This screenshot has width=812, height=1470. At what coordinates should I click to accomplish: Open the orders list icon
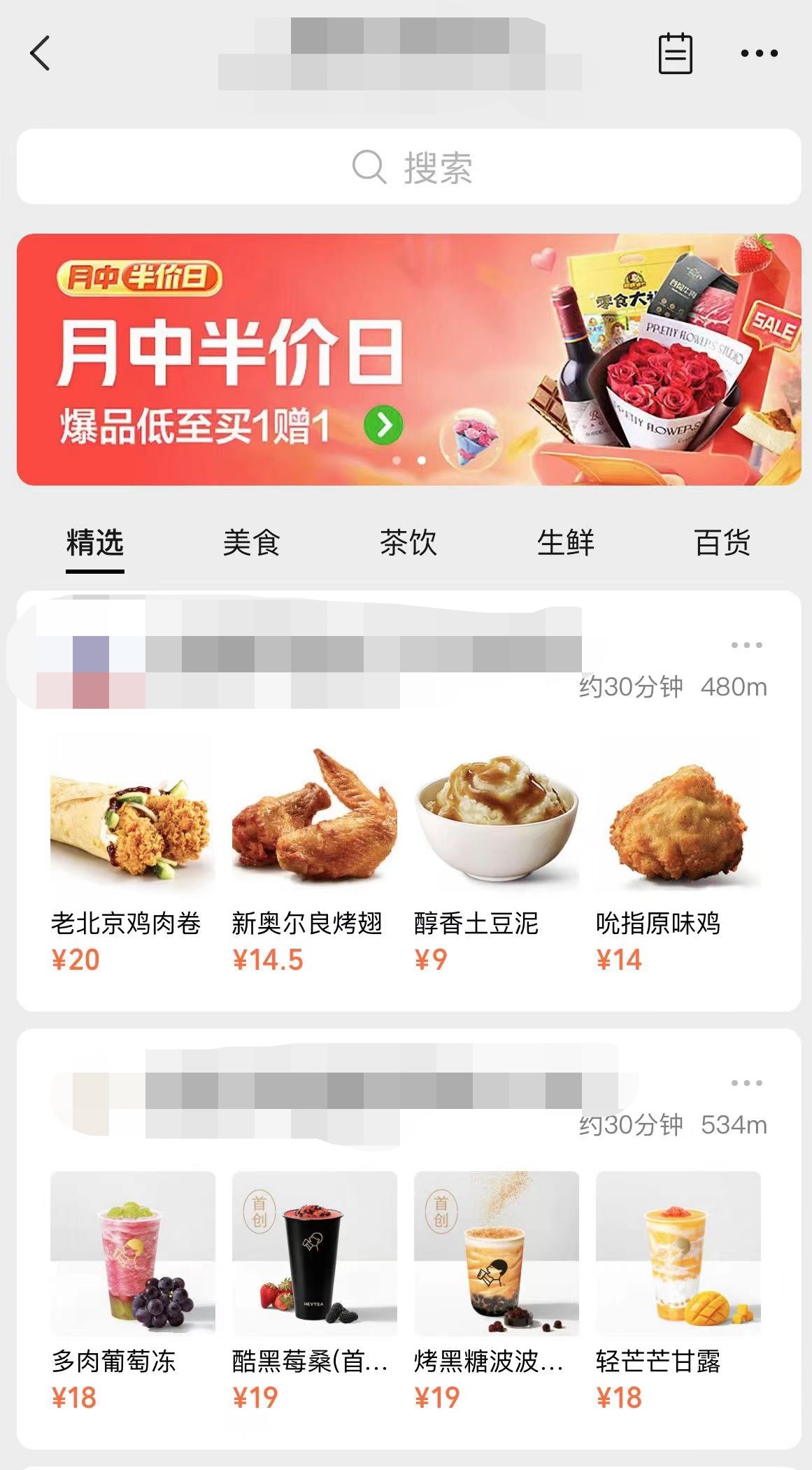point(675,54)
